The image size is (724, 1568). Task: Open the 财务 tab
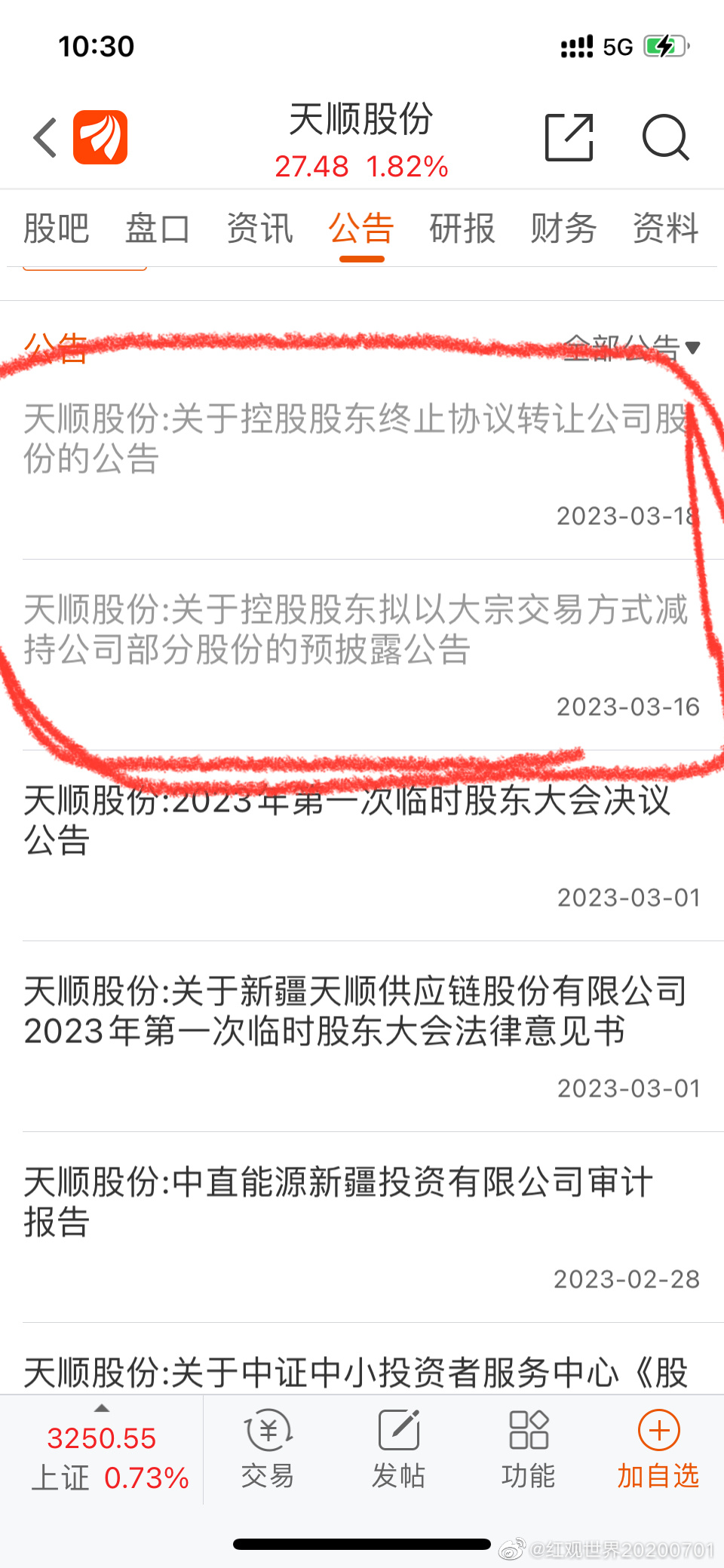click(563, 228)
